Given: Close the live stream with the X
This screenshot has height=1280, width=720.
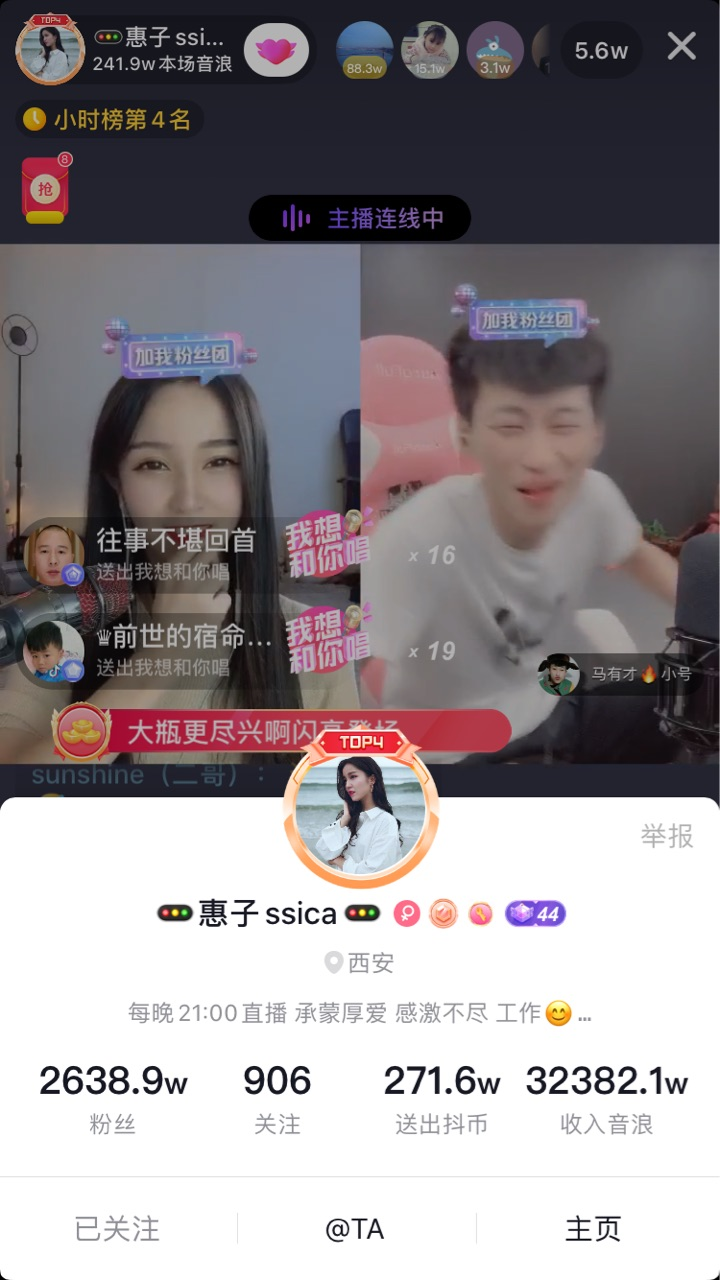Looking at the screenshot, I should pos(681,46).
